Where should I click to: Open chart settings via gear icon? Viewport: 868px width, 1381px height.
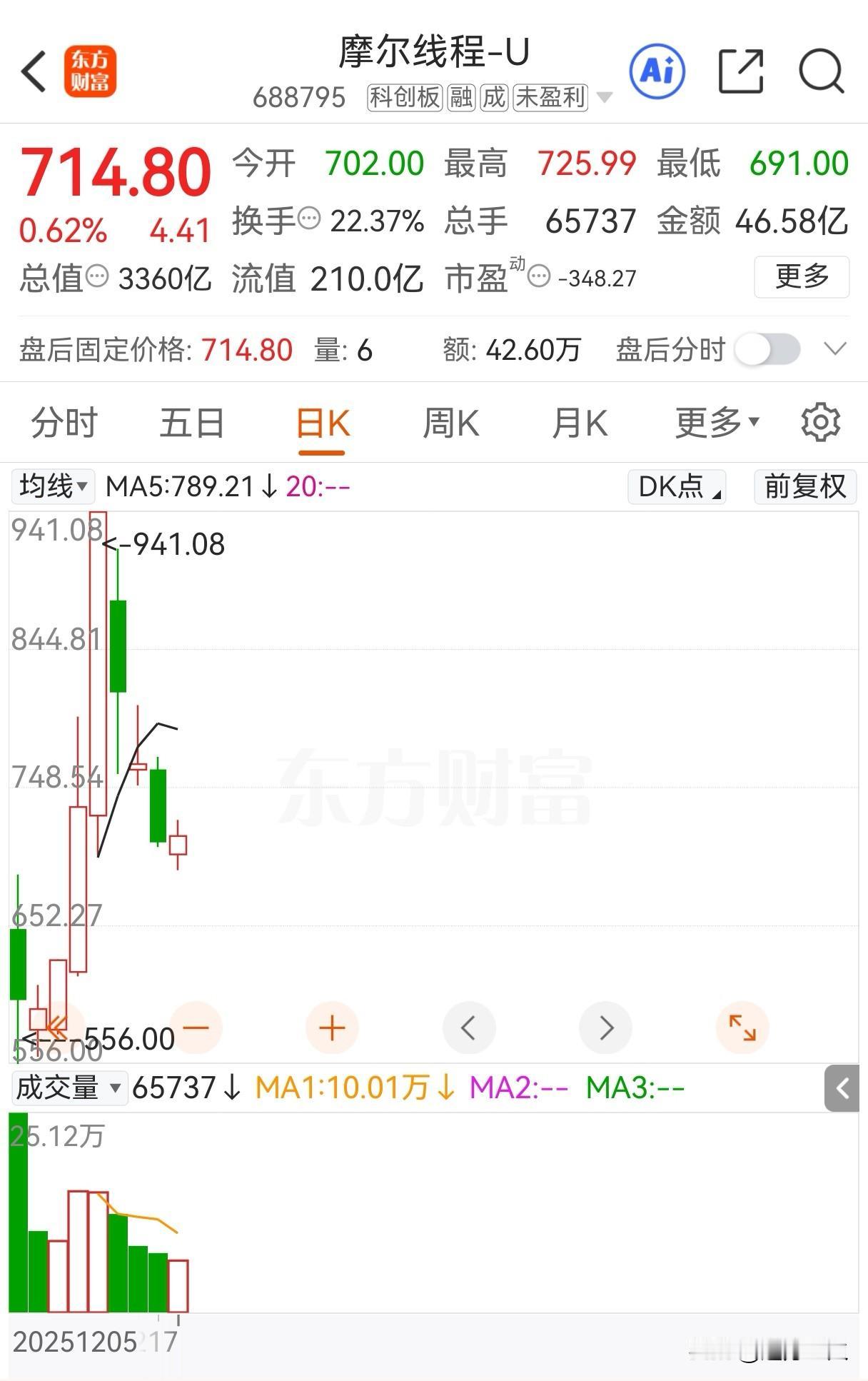tap(821, 421)
